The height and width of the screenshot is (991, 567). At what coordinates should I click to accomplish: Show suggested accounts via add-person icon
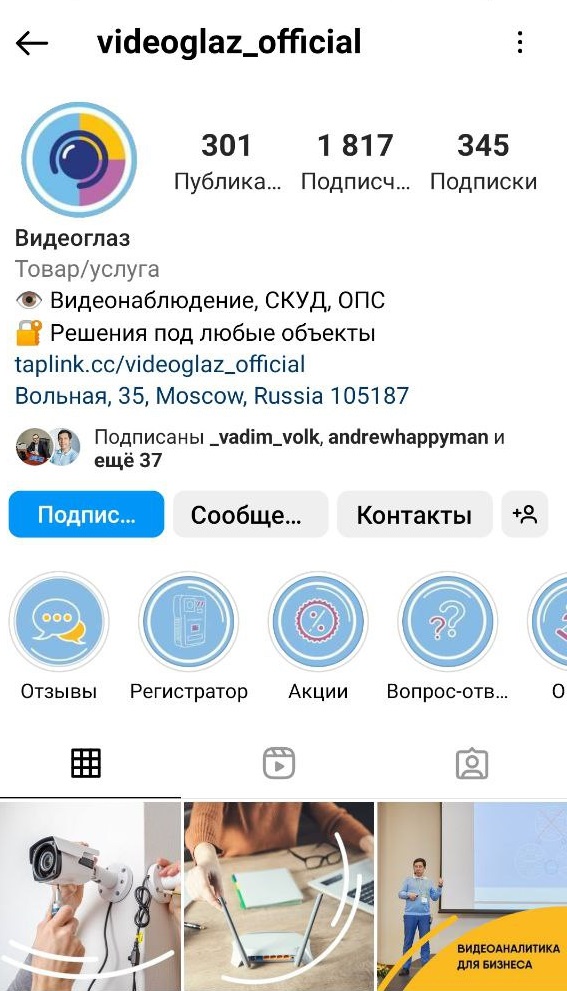[525, 514]
